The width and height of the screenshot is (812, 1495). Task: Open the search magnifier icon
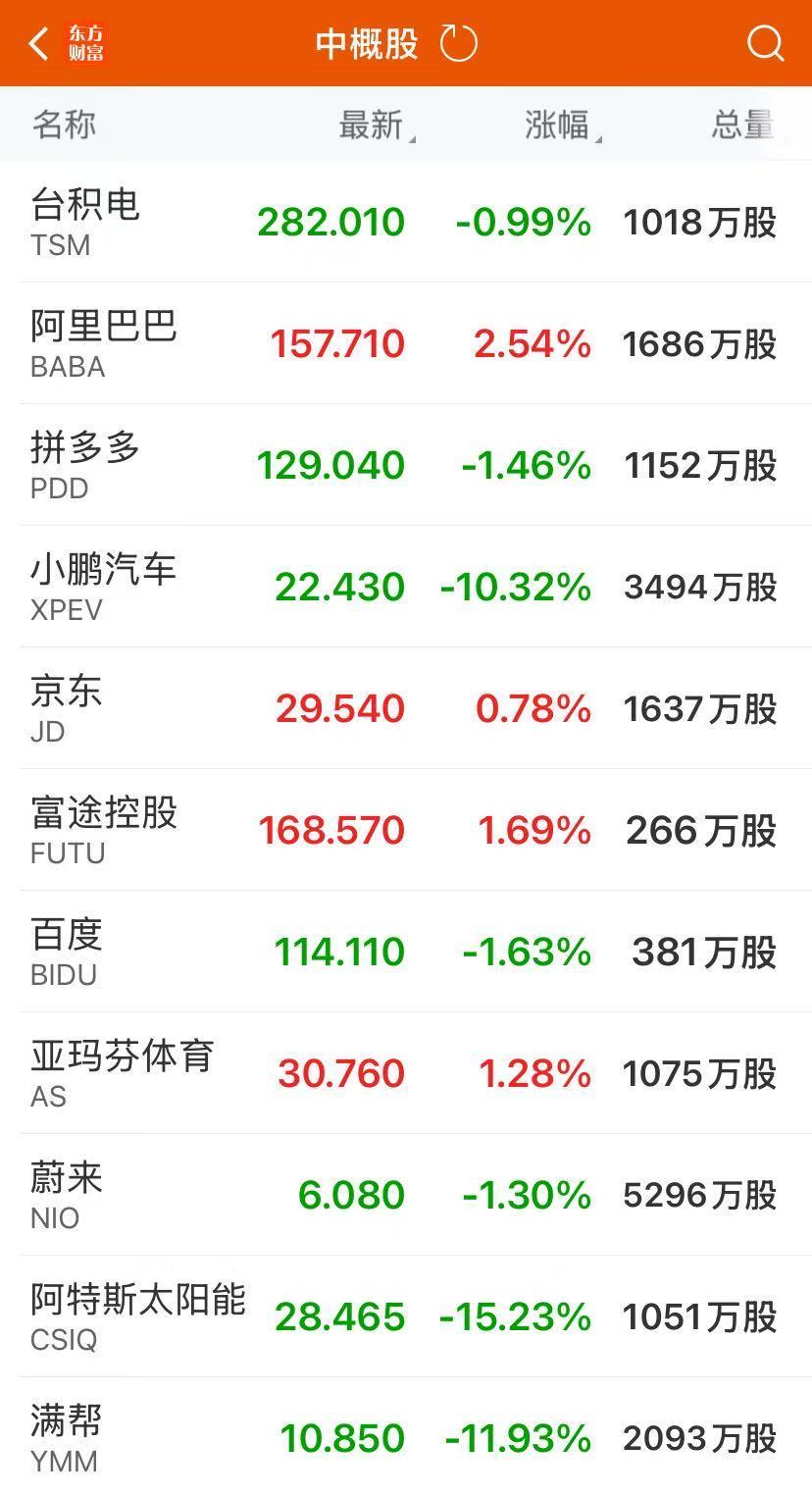(765, 44)
